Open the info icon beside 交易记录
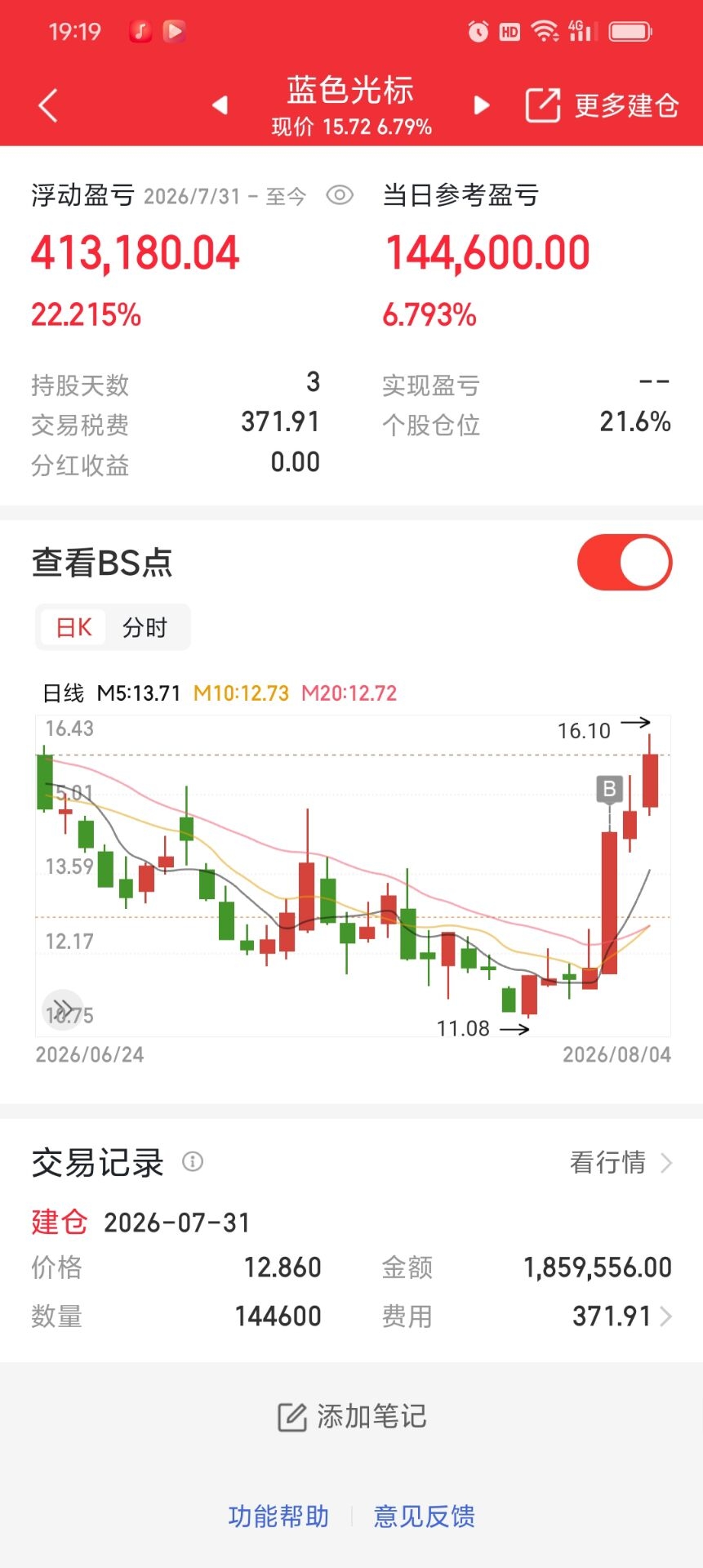The width and height of the screenshot is (703, 1568). (193, 1161)
